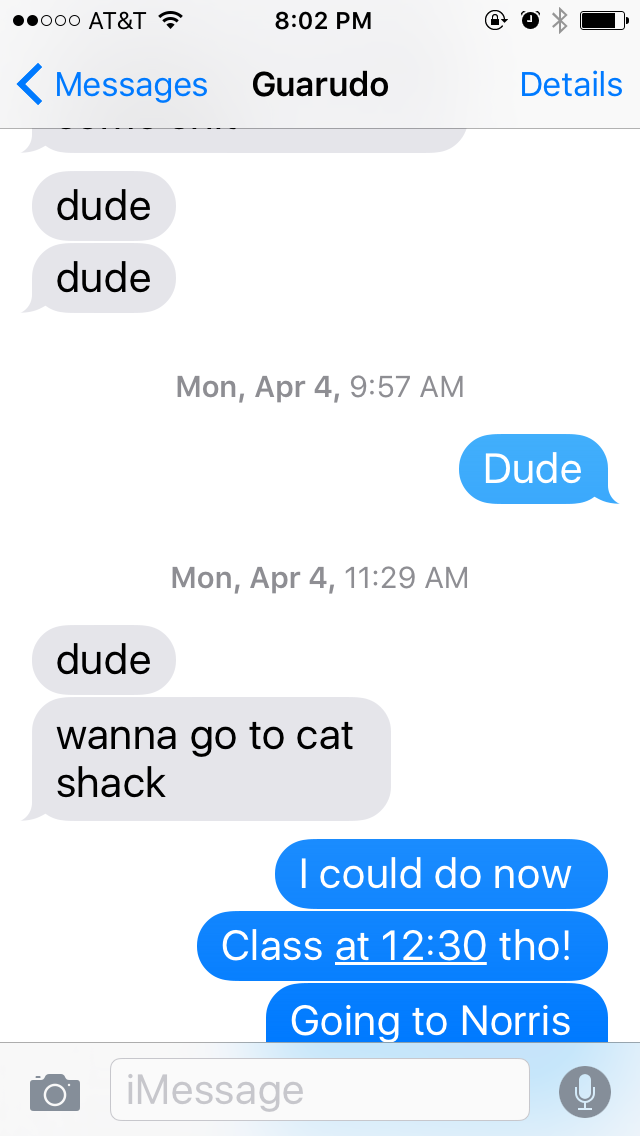The image size is (640, 1136).
Task: Go back to Messages list
Action: 112,85
